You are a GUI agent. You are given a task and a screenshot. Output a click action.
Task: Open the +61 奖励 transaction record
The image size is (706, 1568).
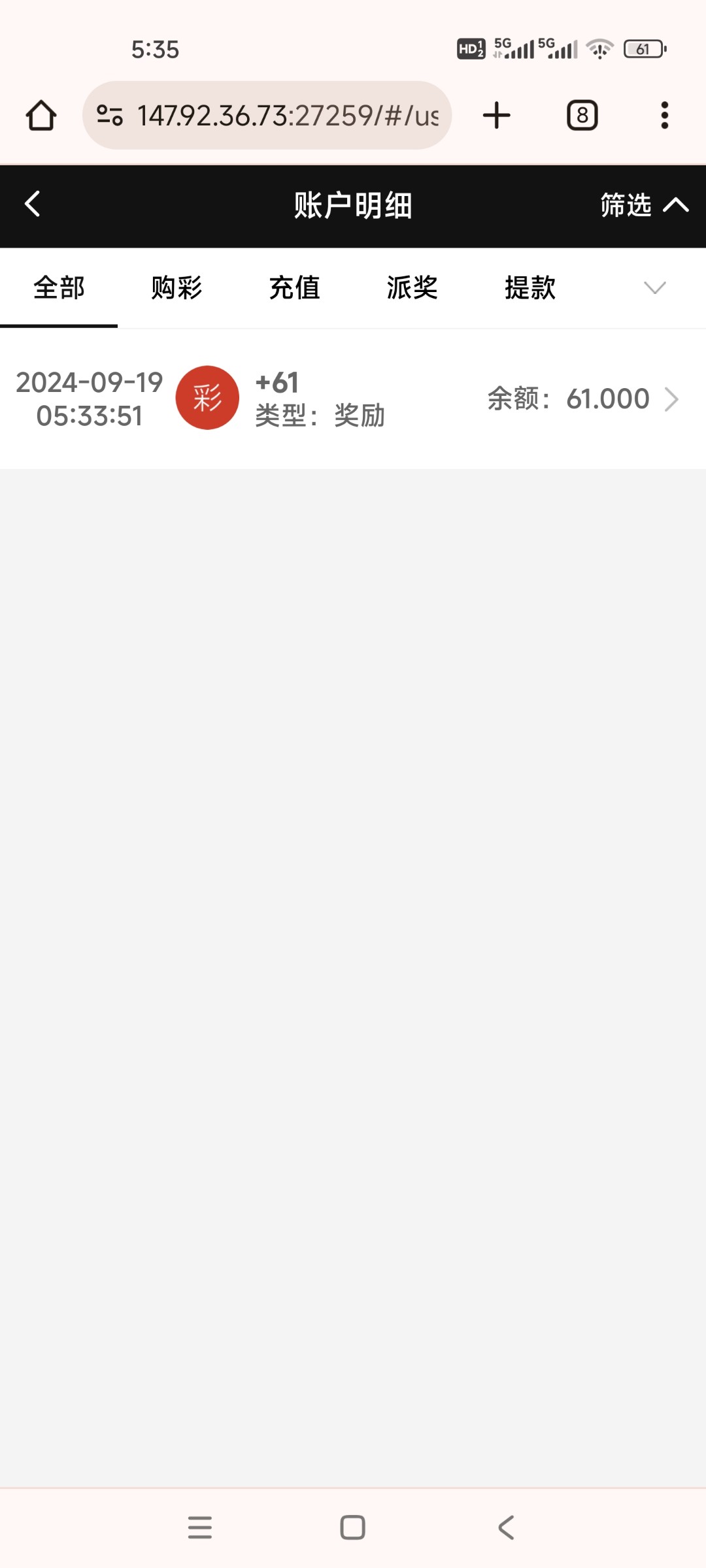353,399
